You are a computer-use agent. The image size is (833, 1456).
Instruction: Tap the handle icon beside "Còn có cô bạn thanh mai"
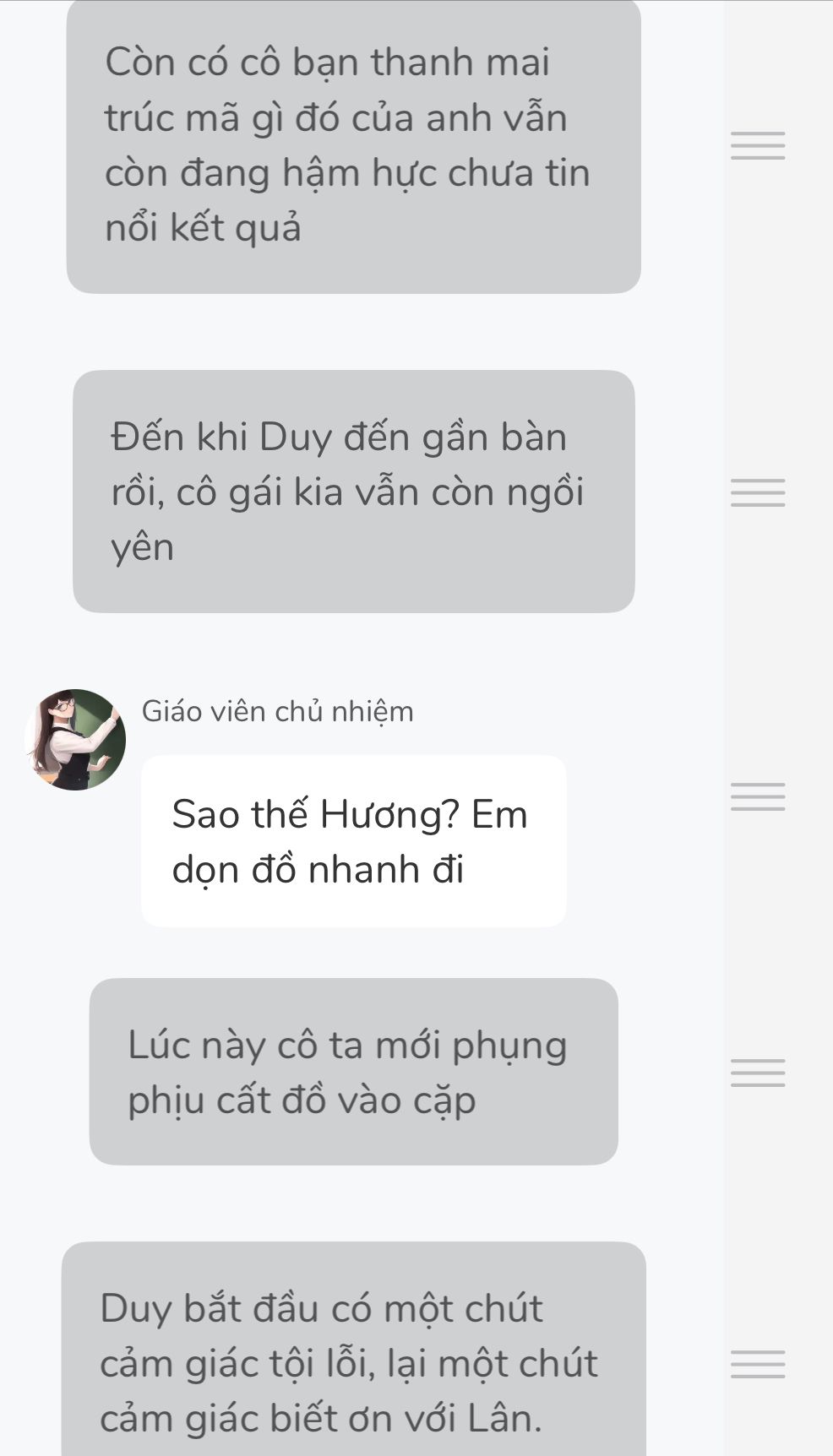click(x=758, y=146)
